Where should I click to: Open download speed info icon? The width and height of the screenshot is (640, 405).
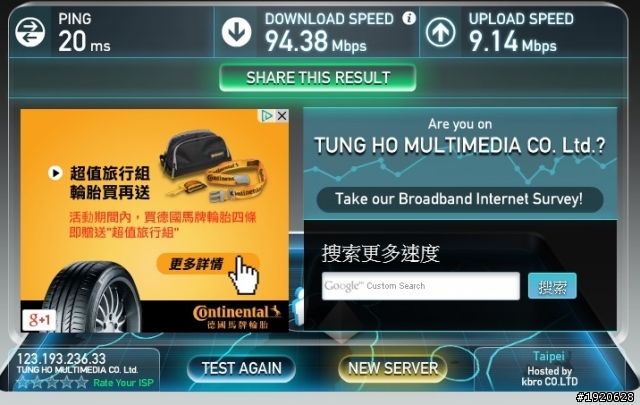pos(408,19)
